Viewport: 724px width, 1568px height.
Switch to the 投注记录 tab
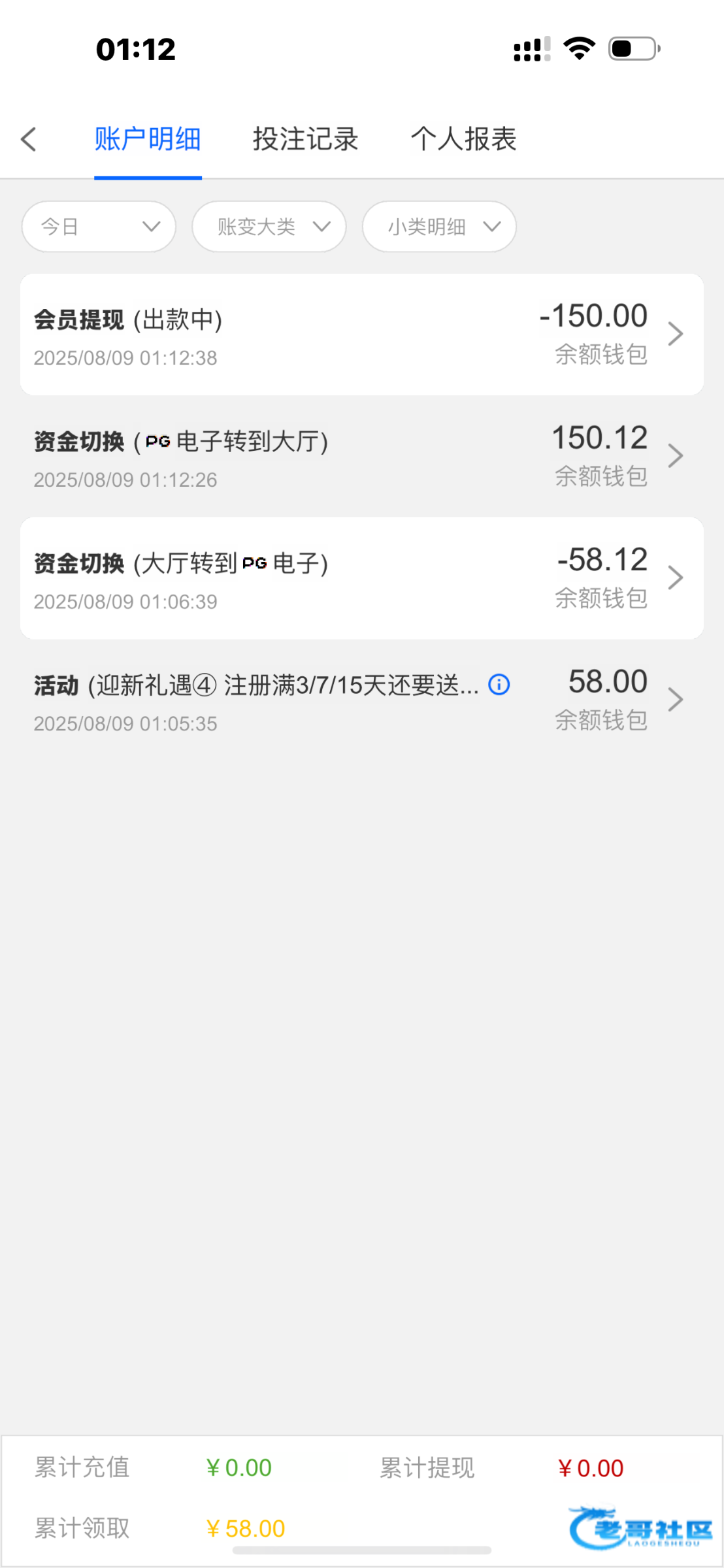coord(306,139)
